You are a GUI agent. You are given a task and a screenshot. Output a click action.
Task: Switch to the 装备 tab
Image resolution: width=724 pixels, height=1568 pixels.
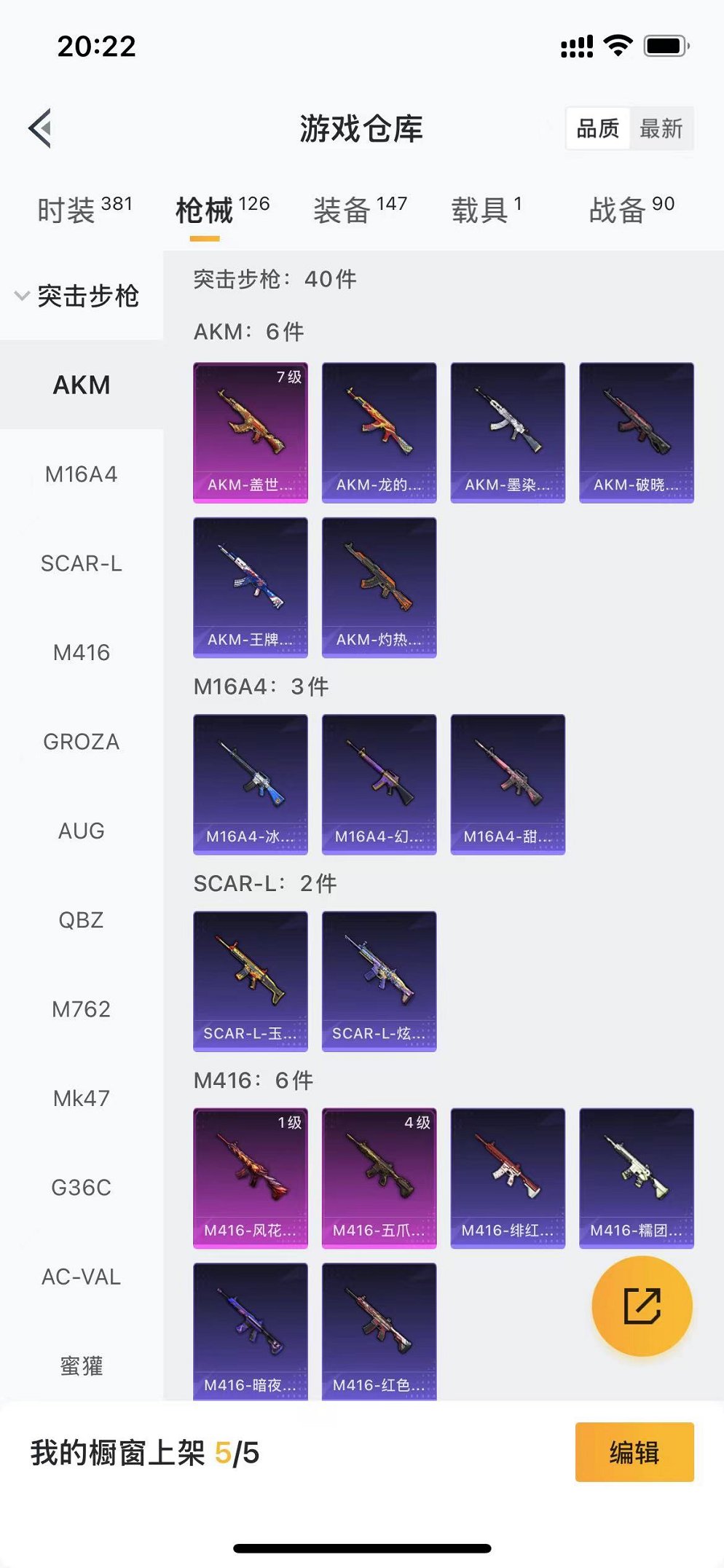click(x=360, y=210)
